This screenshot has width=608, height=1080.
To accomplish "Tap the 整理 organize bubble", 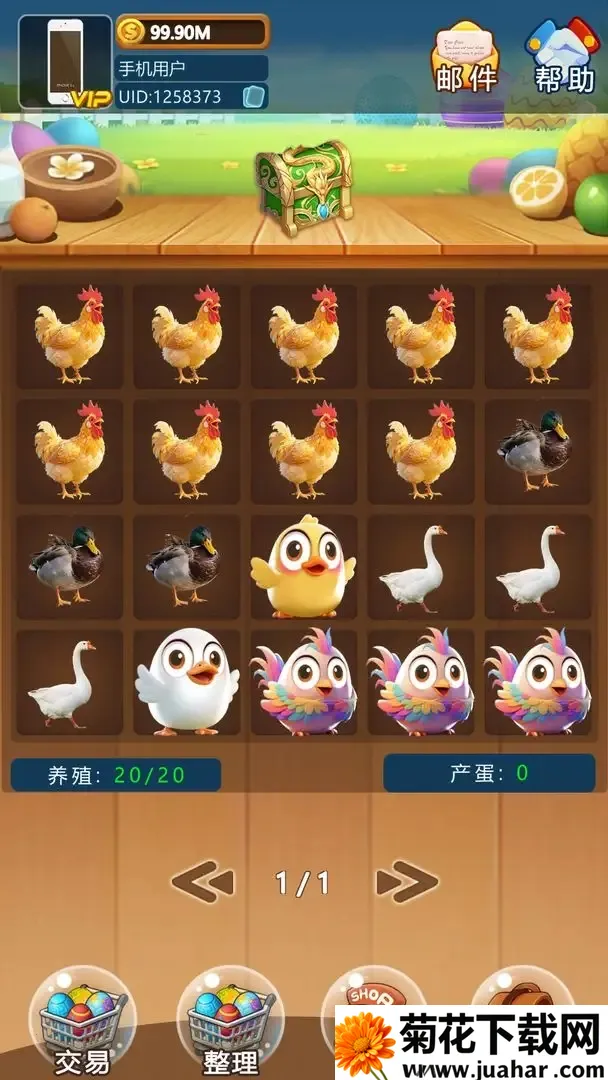I will (230, 1023).
